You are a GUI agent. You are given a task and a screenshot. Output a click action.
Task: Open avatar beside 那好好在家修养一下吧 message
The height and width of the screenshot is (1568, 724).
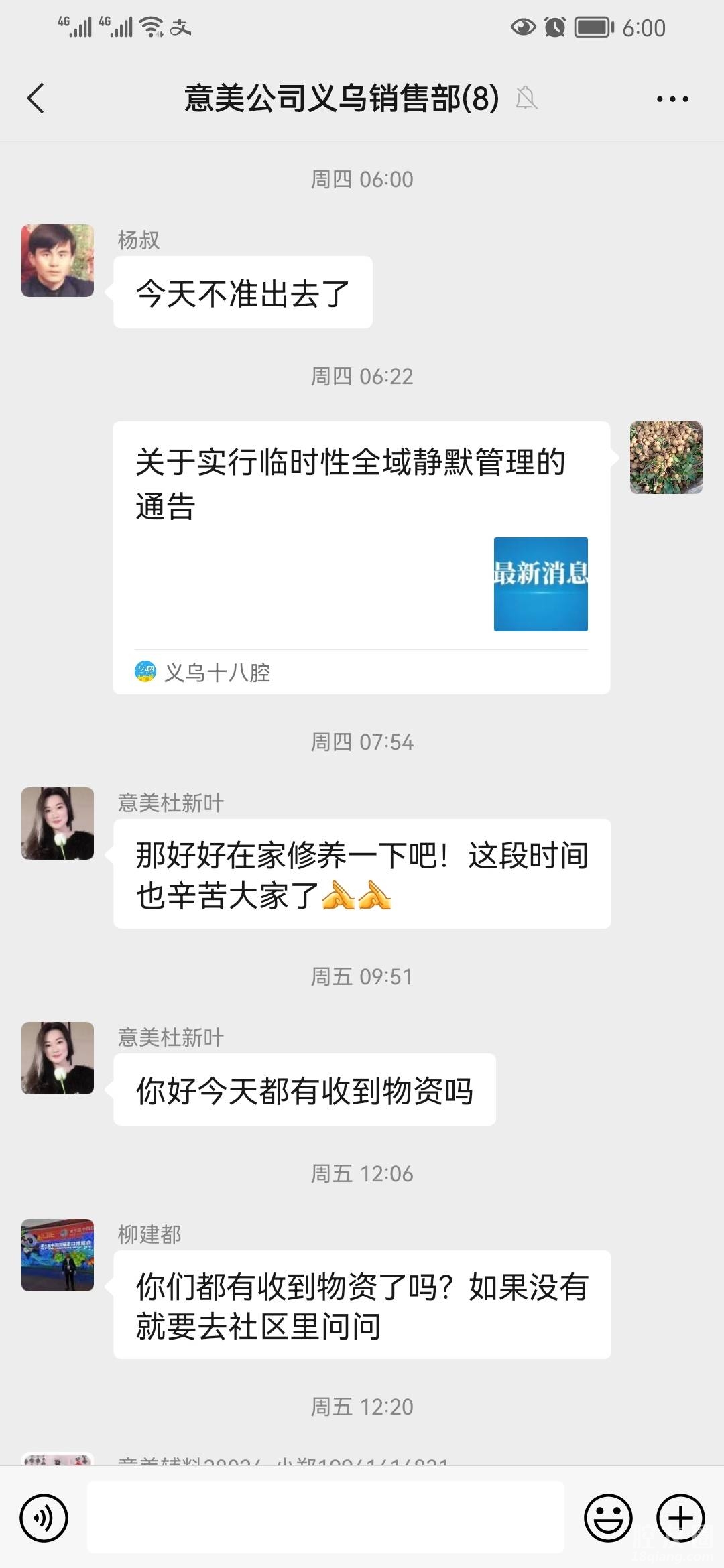pyautogui.click(x=58, y=824)
